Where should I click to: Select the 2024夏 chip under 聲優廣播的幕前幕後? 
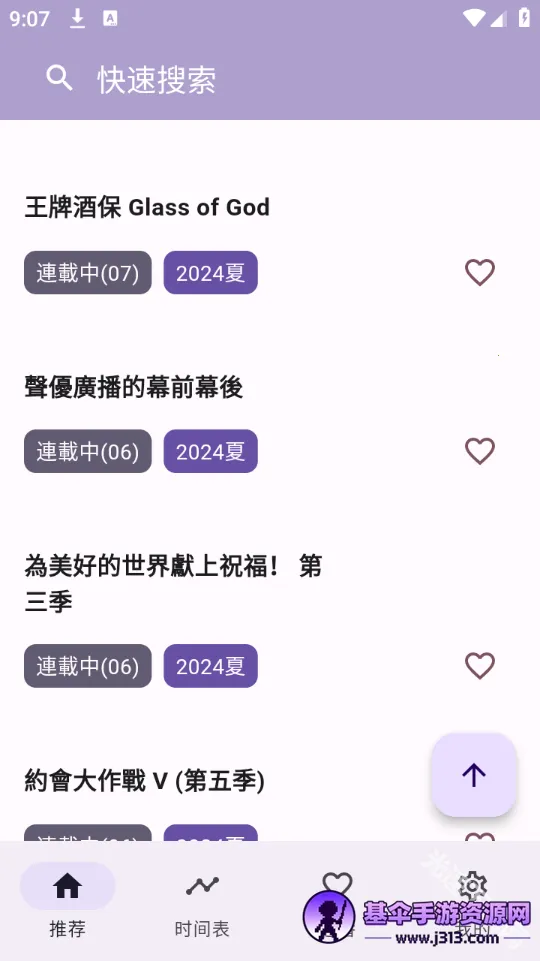pyautogui.click(x=211, y=451)
